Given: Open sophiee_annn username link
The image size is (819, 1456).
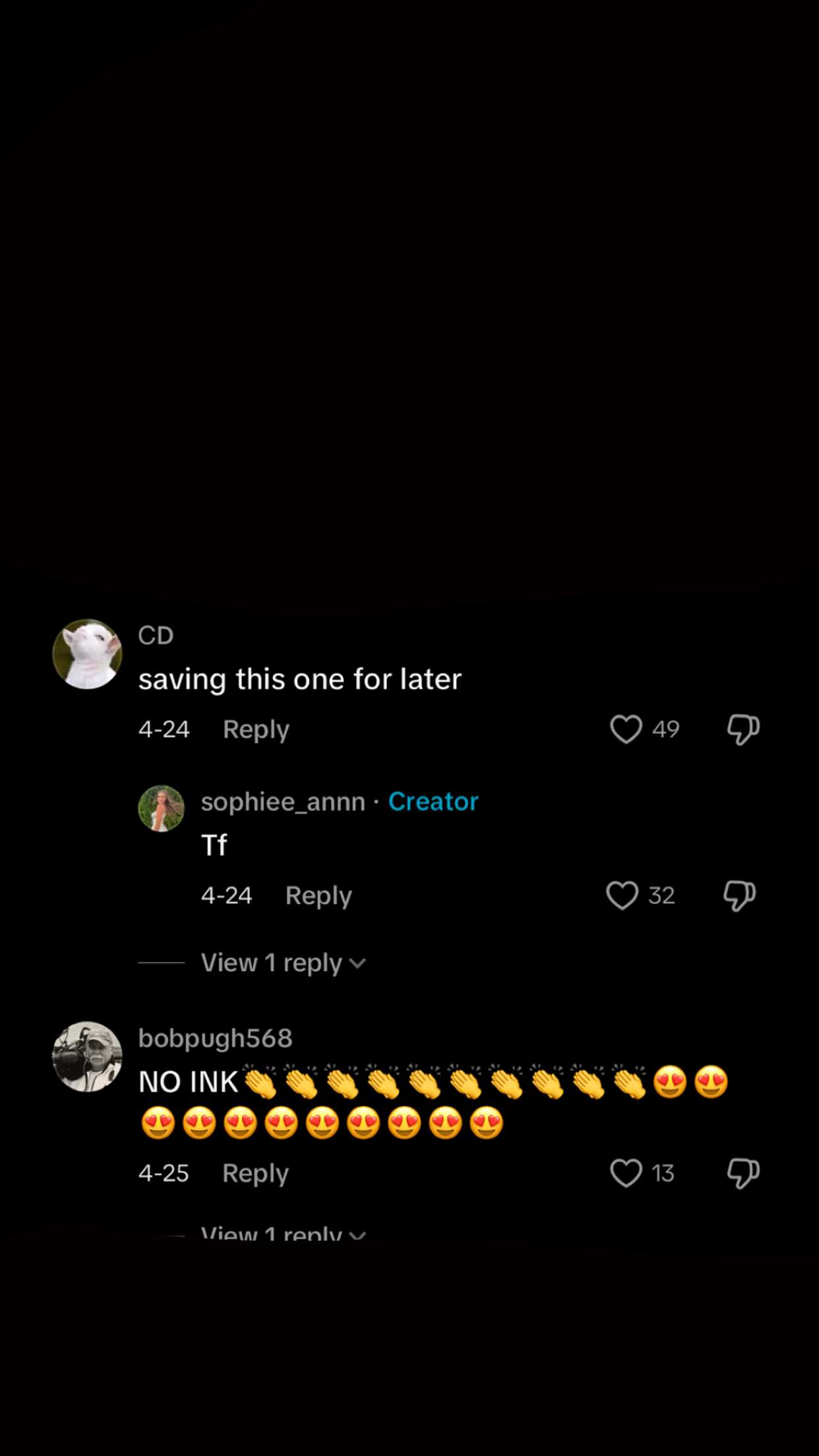Looking at the screenshot, I should pyautogui.click(x=283, y=802).
